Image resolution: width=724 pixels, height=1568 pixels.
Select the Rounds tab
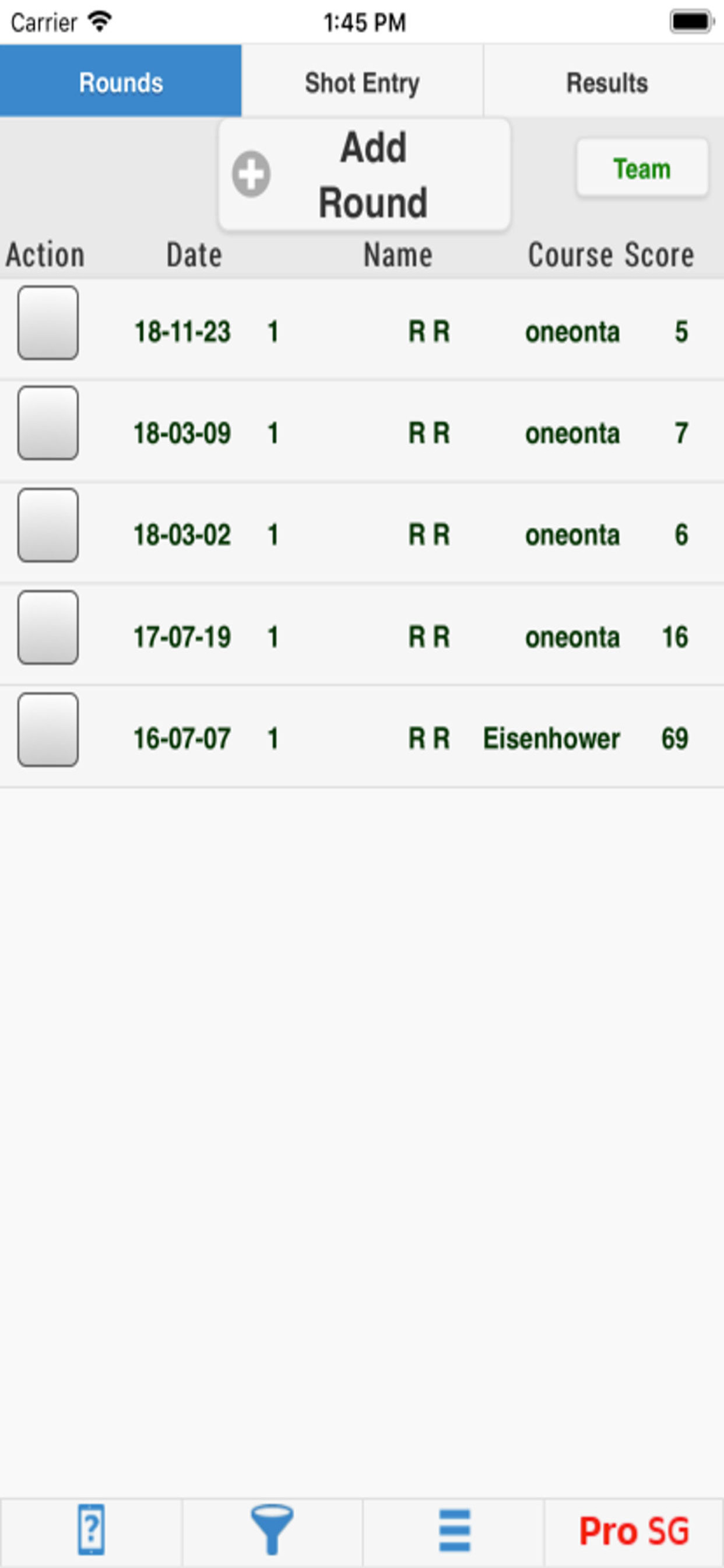pyautogui.click(x=121, y=82)
